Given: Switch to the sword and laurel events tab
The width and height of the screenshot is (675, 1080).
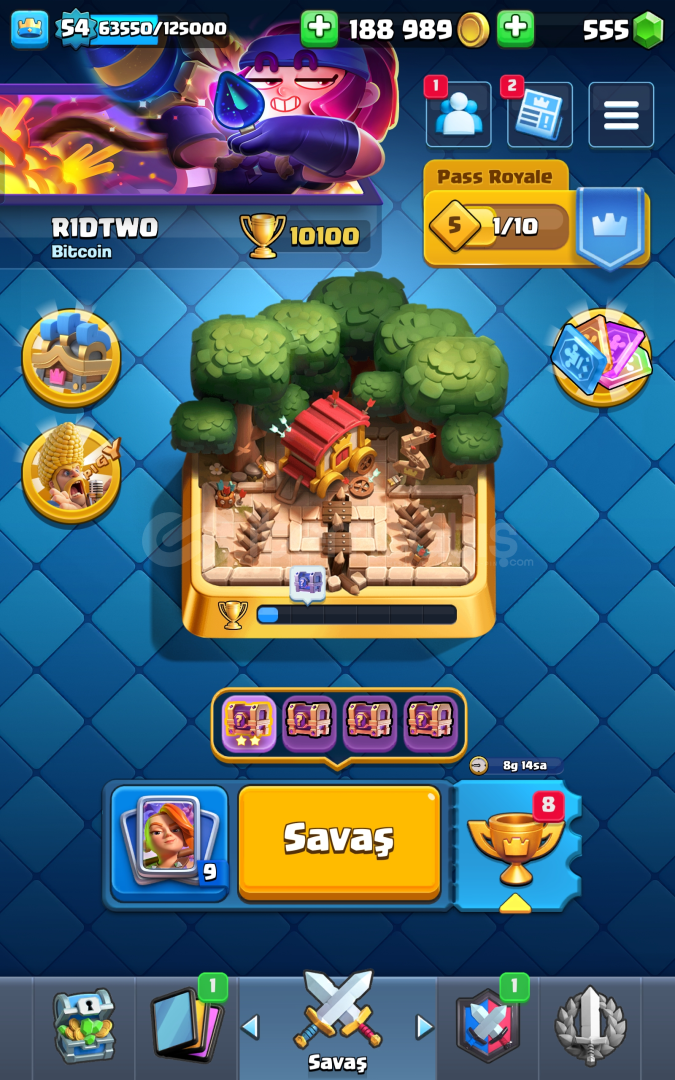Looking at the screenshot, I should pyautogui.click(x=590, y=1026).
